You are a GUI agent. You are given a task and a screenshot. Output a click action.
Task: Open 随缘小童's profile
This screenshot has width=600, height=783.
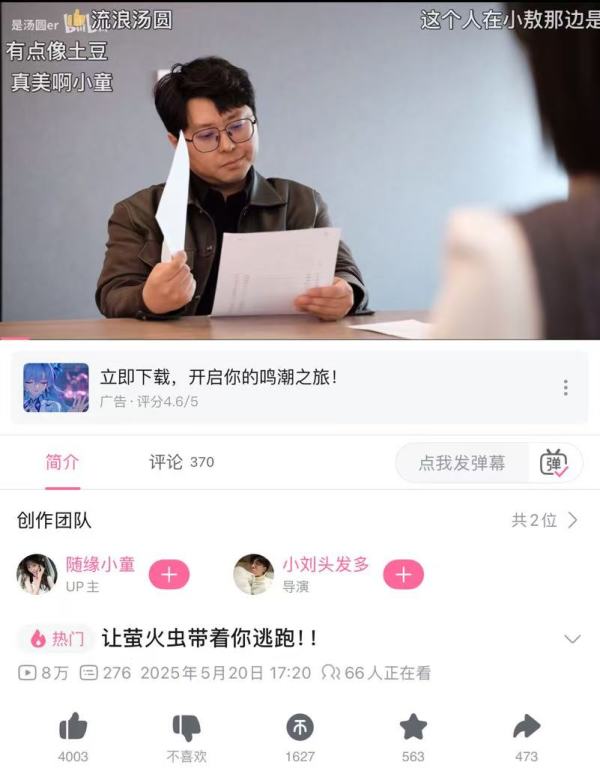[x=37, y=574]
